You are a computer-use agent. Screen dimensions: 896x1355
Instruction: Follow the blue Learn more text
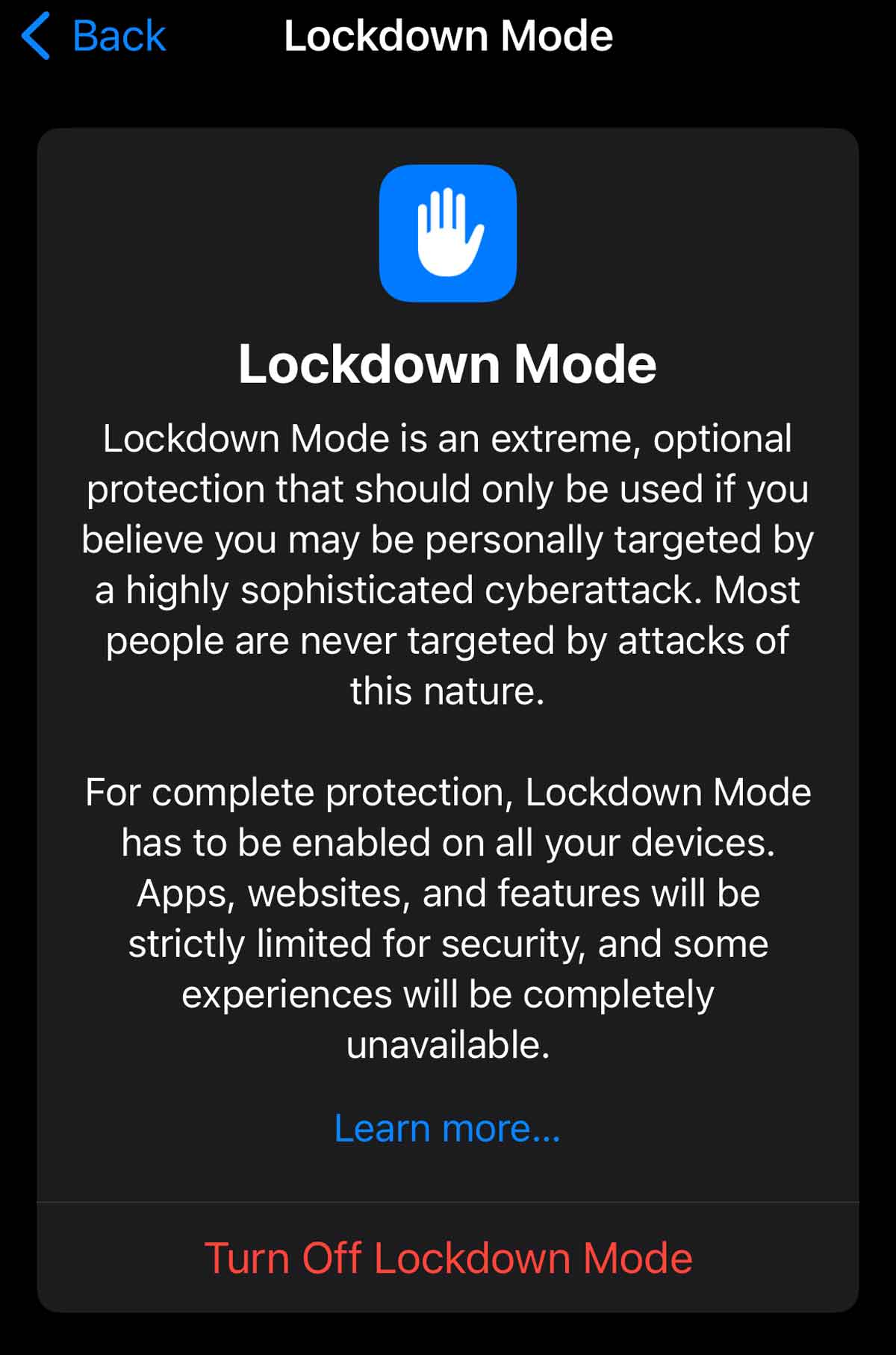[x=447, y=1128]
